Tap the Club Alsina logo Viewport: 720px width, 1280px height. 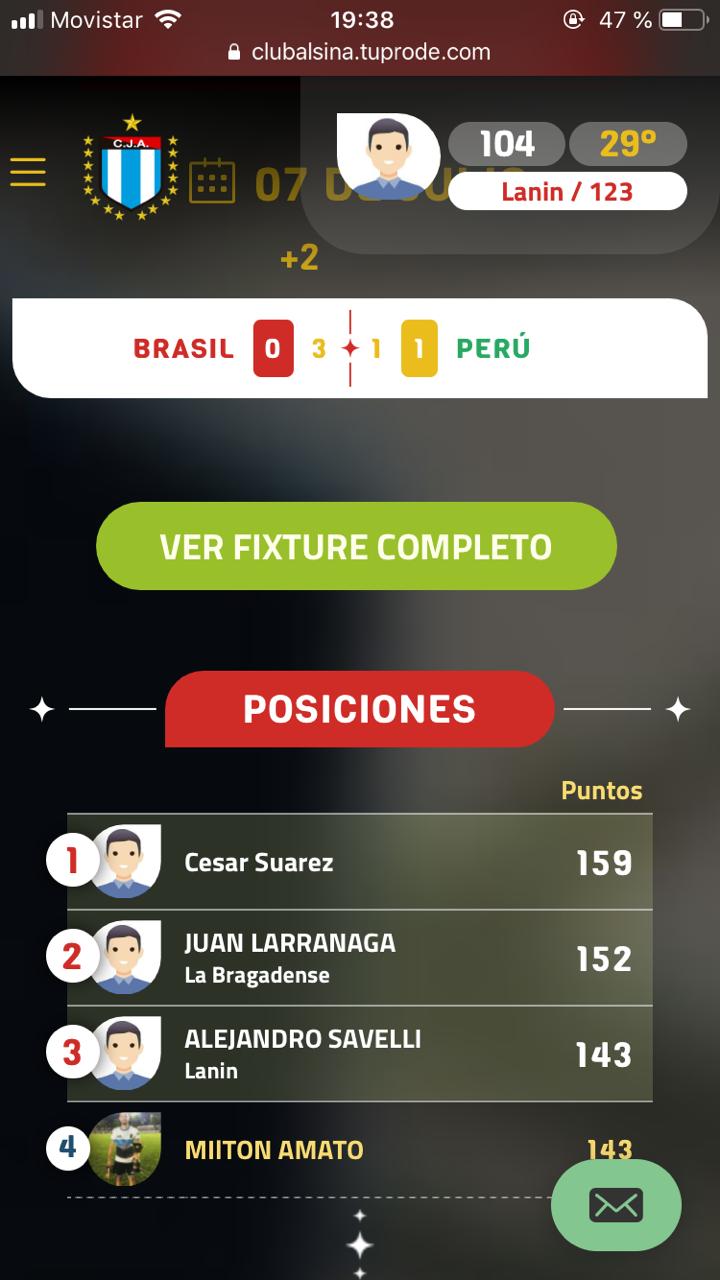pyautogui.click(x=131, y=168)
